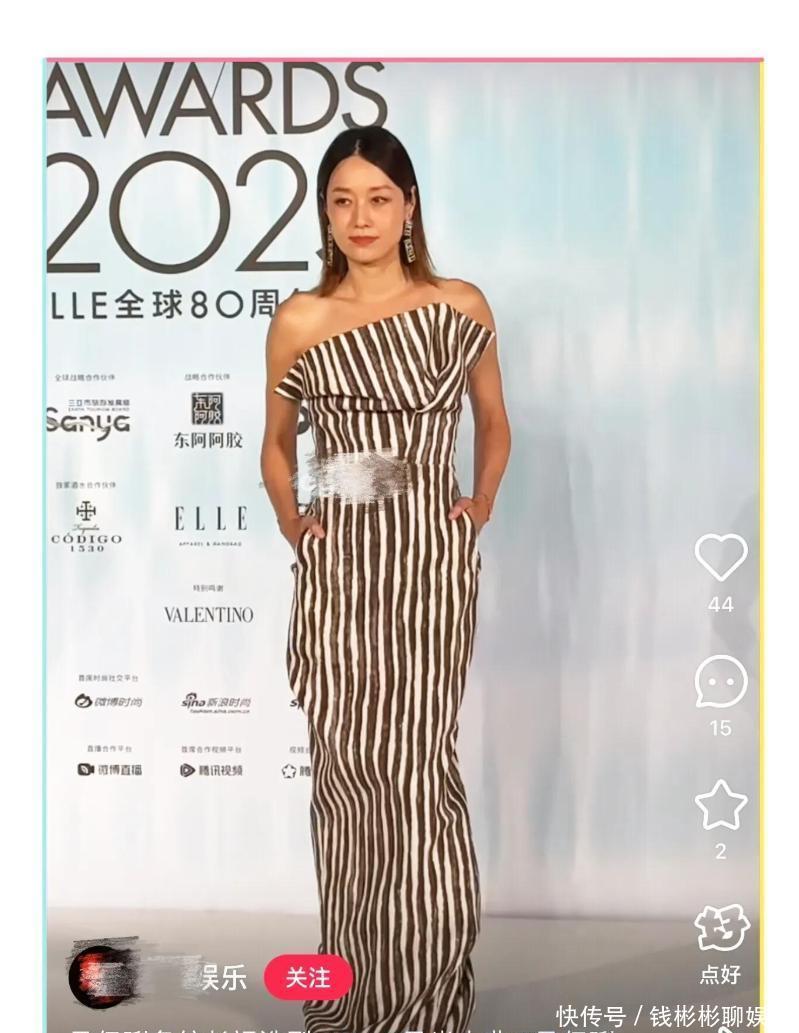Open the creator's profile avatar
Screen dimensions: 799x1033
click(98, 975)
